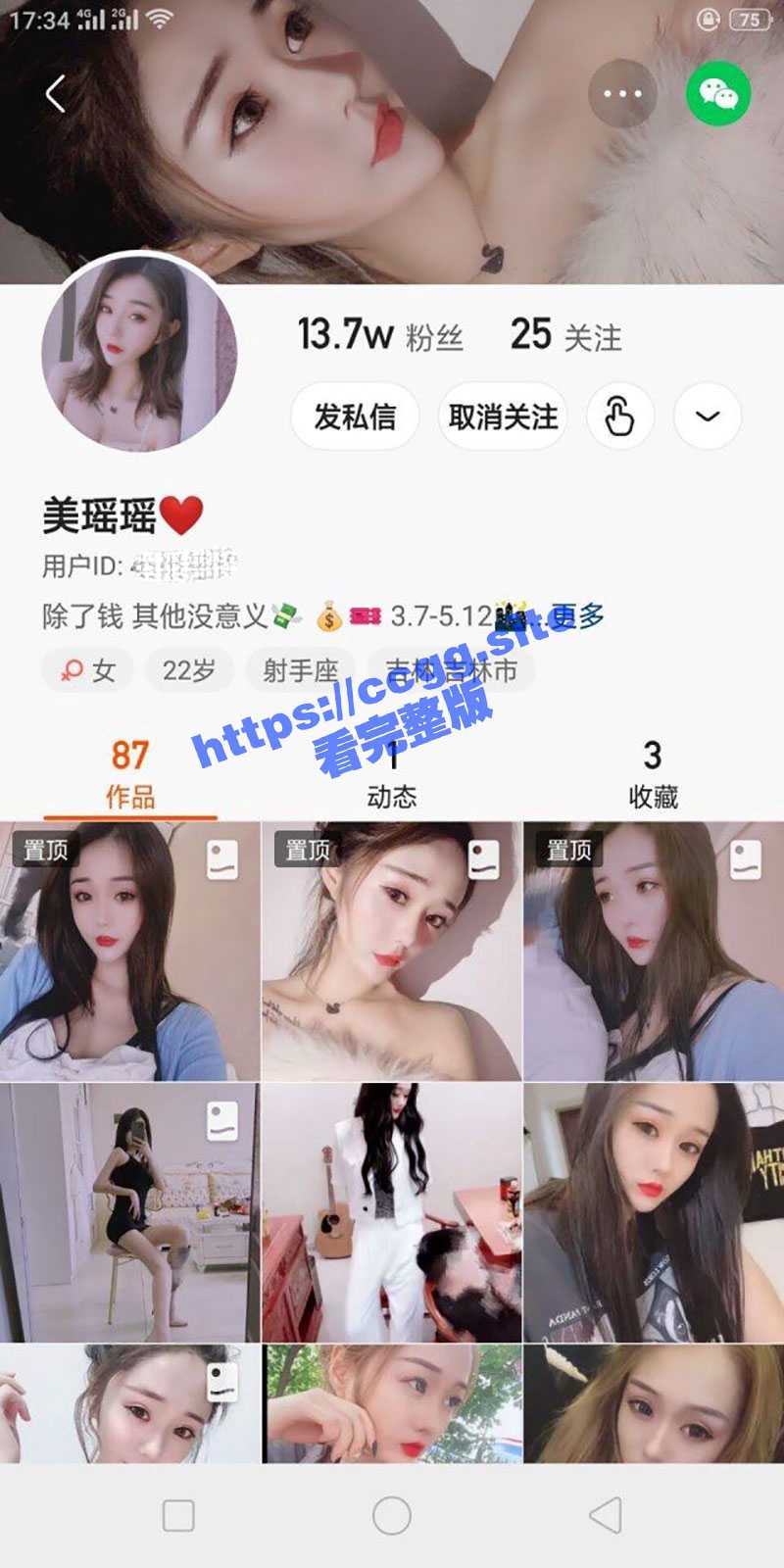Open the first pinned 置顶 post
Viewport: 784px width, 1568px height.
pyautogui.click(x=129, y=951)
